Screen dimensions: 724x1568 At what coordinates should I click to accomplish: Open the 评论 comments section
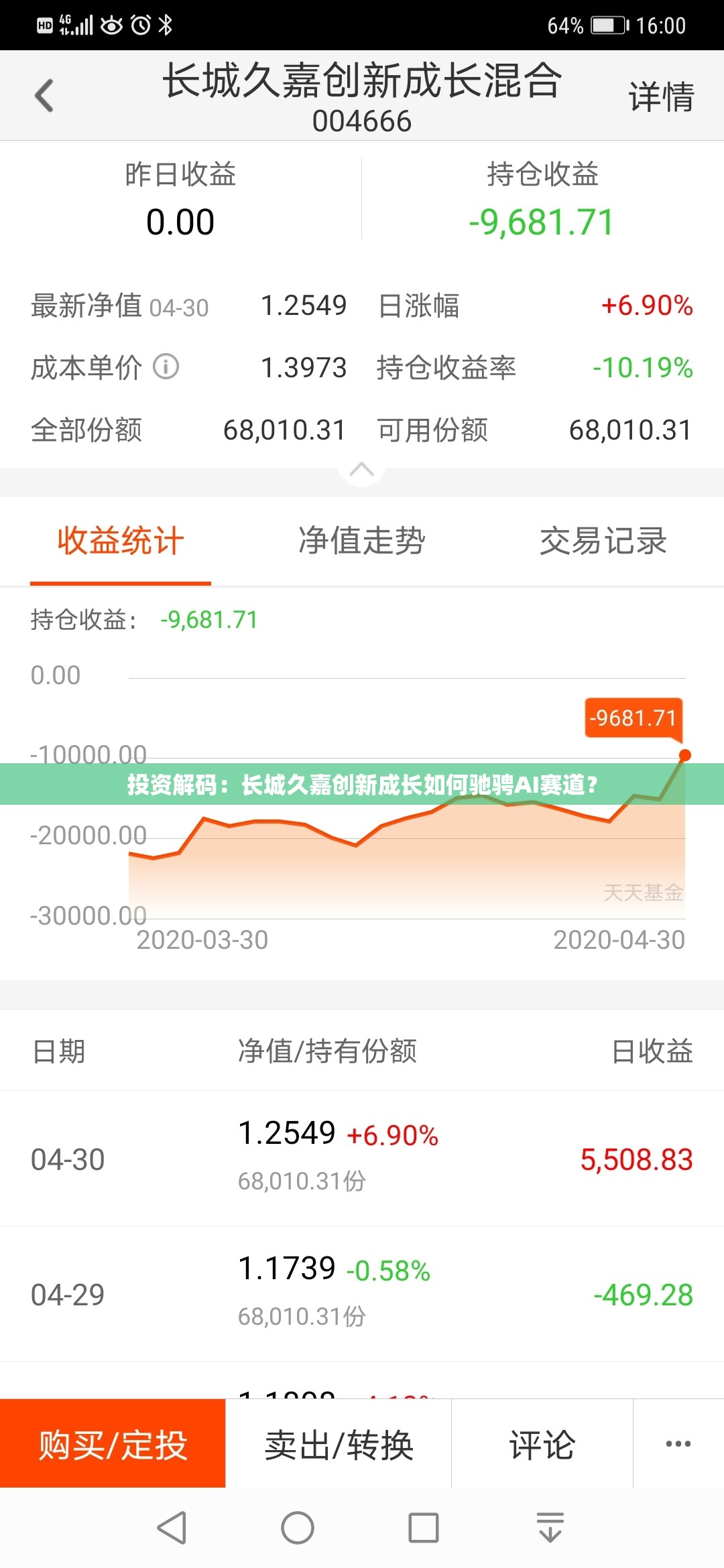542,1444
